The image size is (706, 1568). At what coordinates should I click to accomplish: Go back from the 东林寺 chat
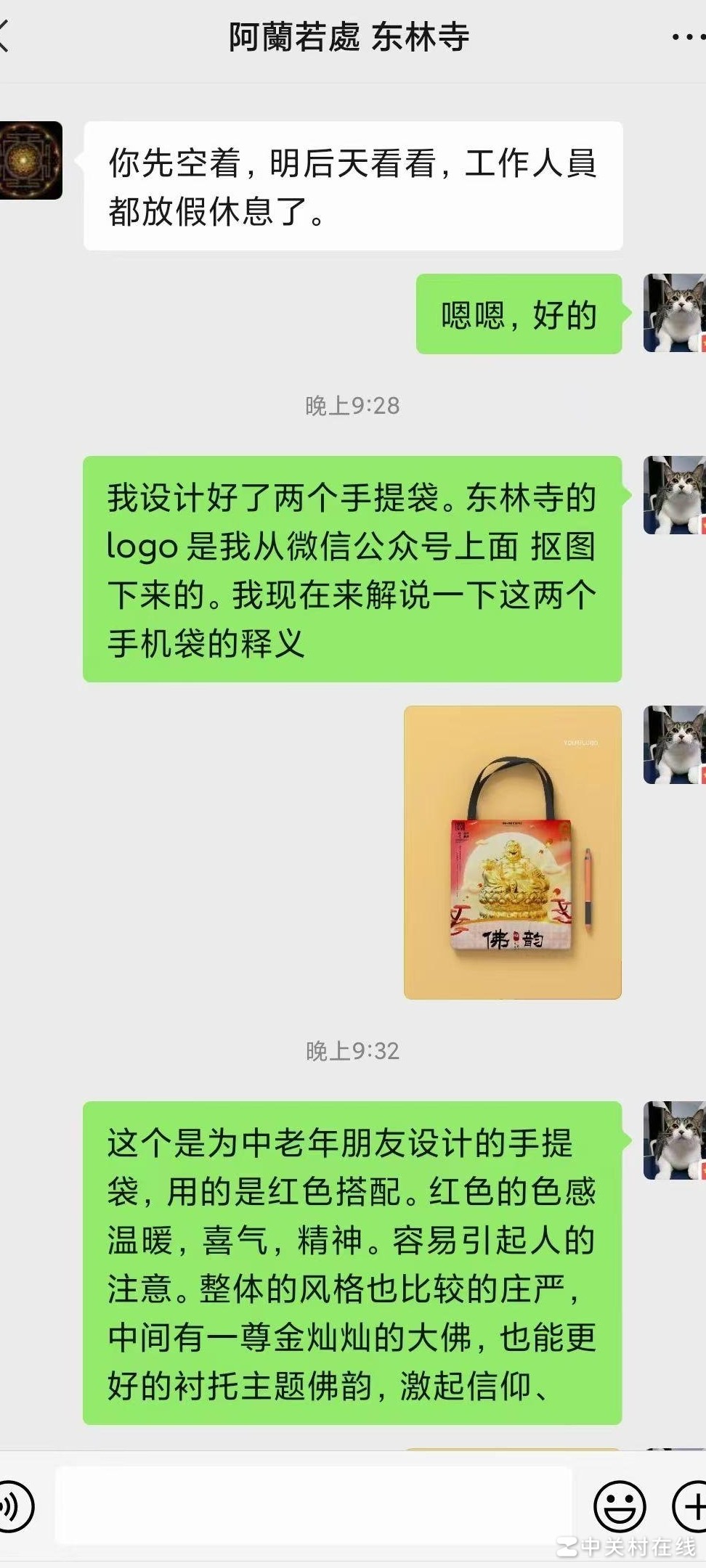click(x=6, y=36)
